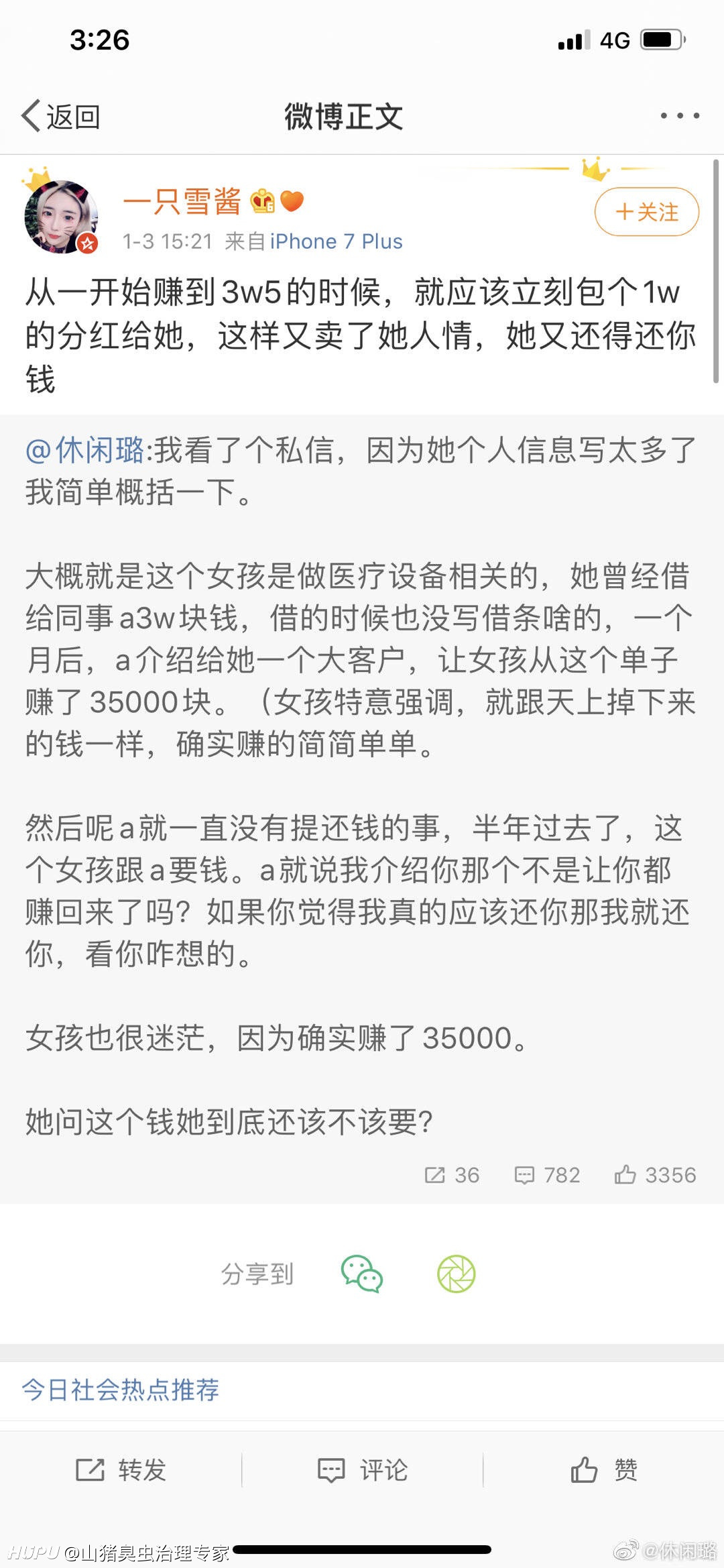Open the three-dot overflow menu
Screen dimensions: 724x1568
[680, 116]
